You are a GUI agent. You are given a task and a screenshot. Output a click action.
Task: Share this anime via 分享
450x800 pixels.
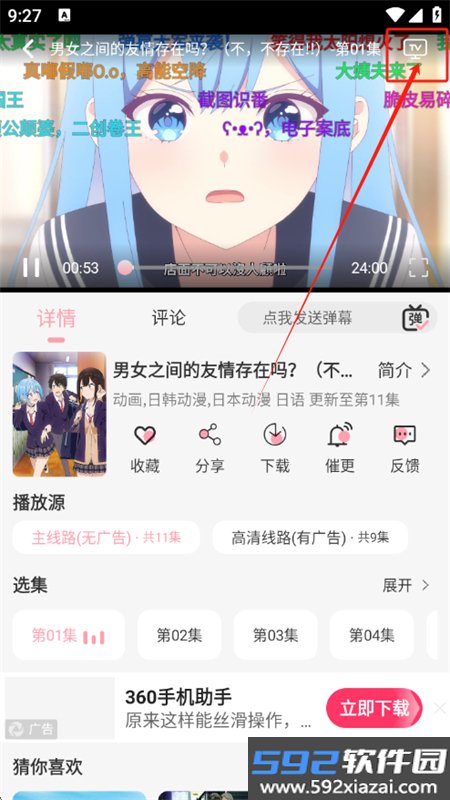(210, 449)
